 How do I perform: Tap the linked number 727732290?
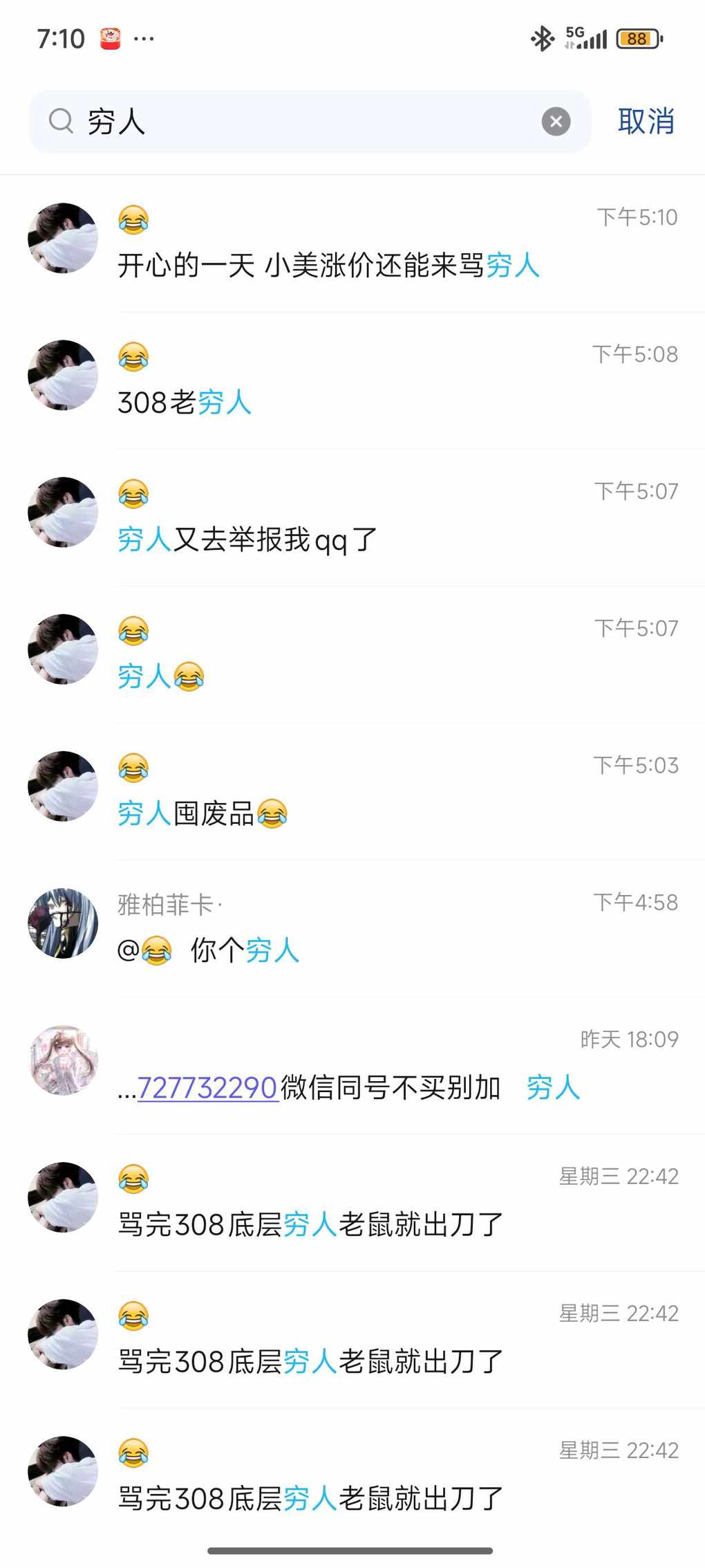click(207, 1088)
